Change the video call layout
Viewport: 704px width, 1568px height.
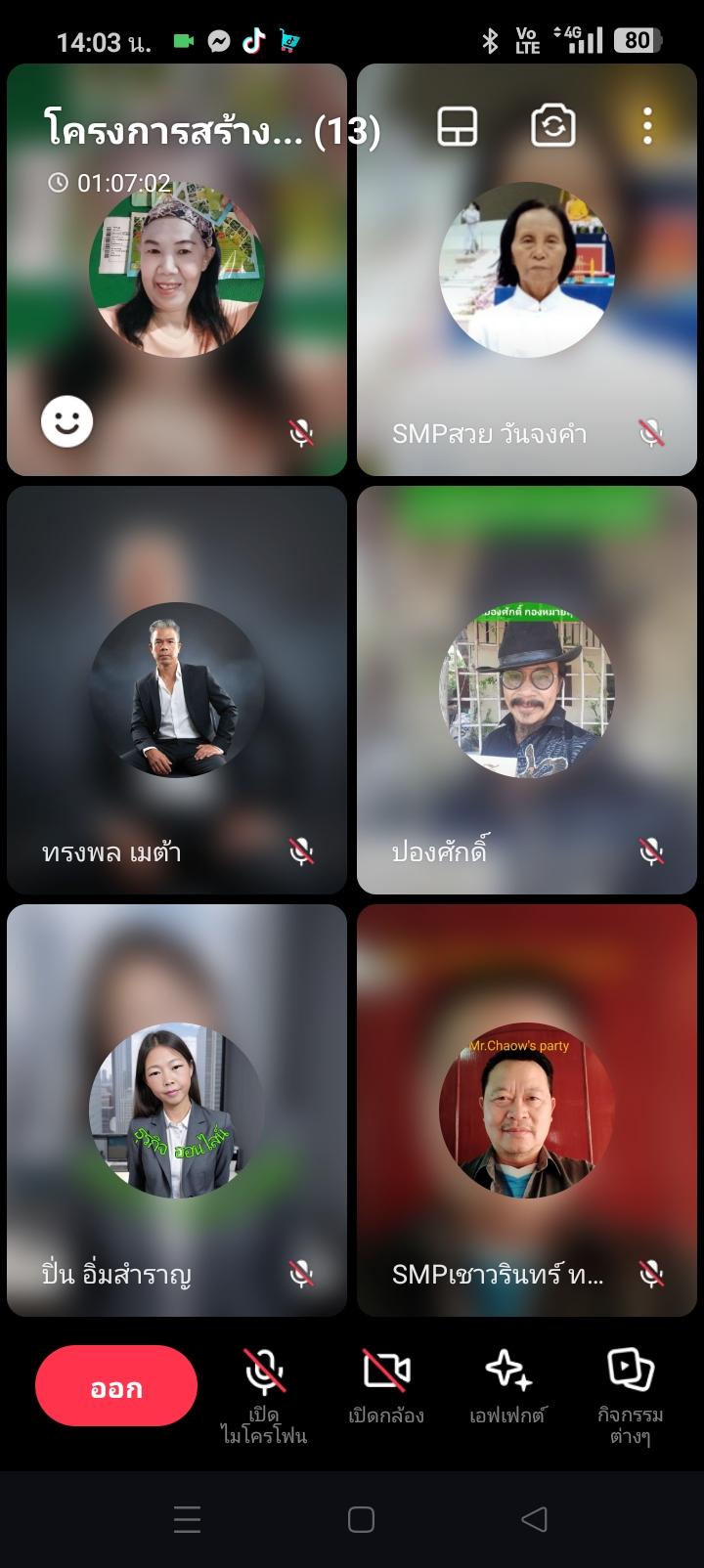click(x=457, y=127)
